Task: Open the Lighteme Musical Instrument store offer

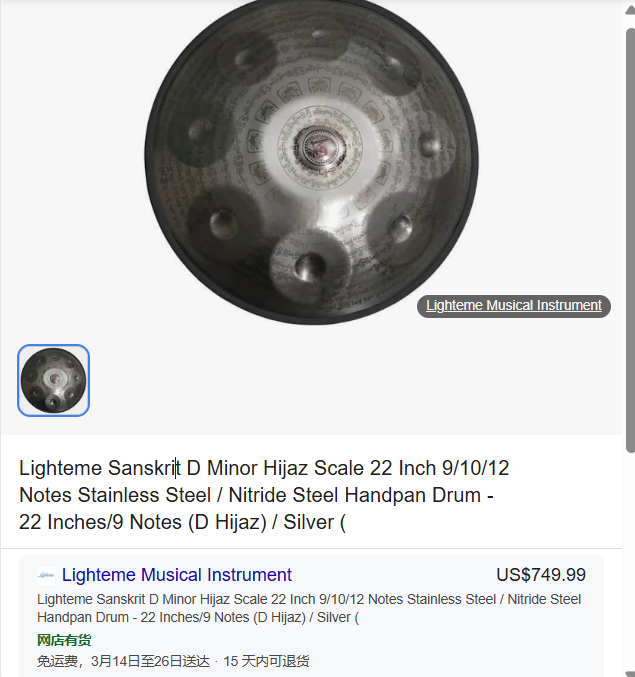Action: pyautogui.click(x=177, y=575)
